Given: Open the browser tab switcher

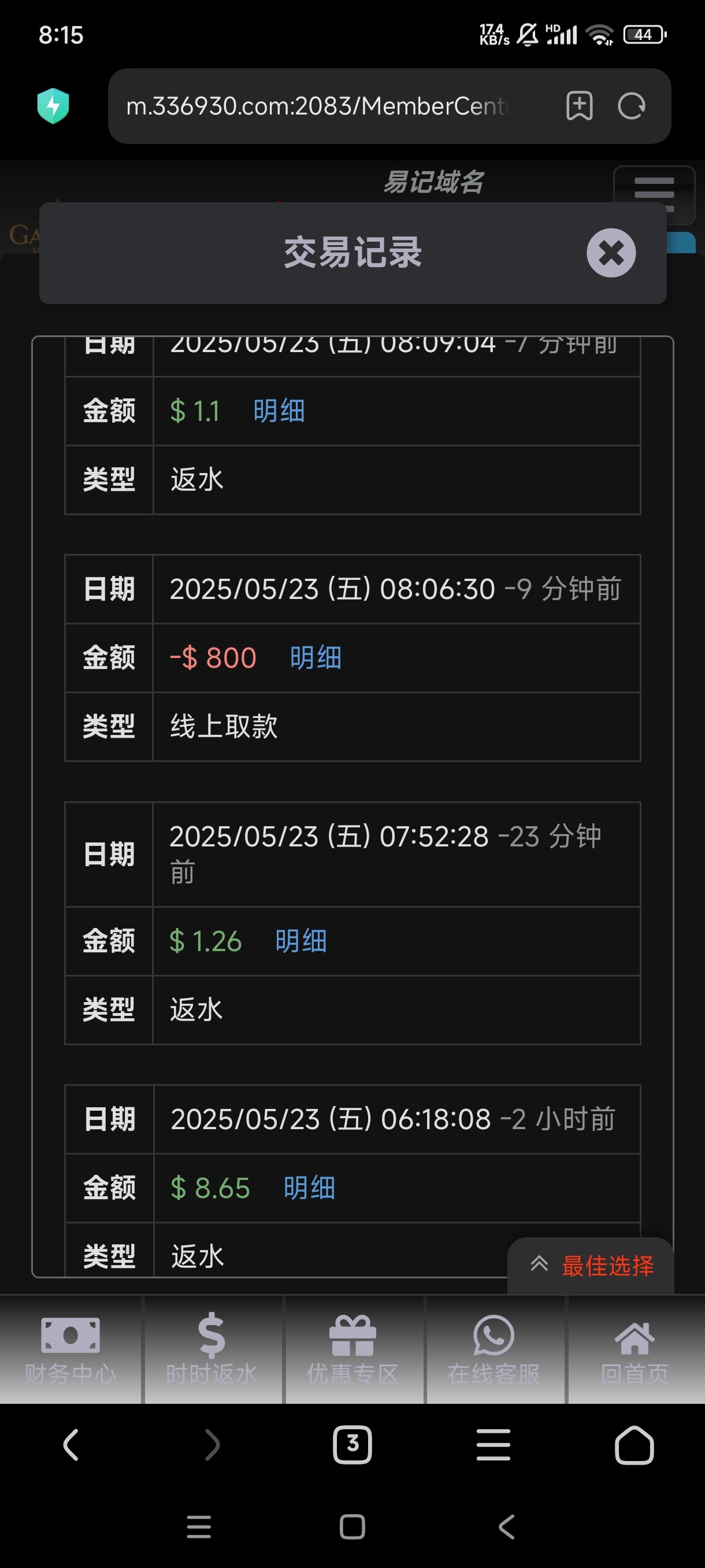Looking at the screenshot, I should [352, 1444].
